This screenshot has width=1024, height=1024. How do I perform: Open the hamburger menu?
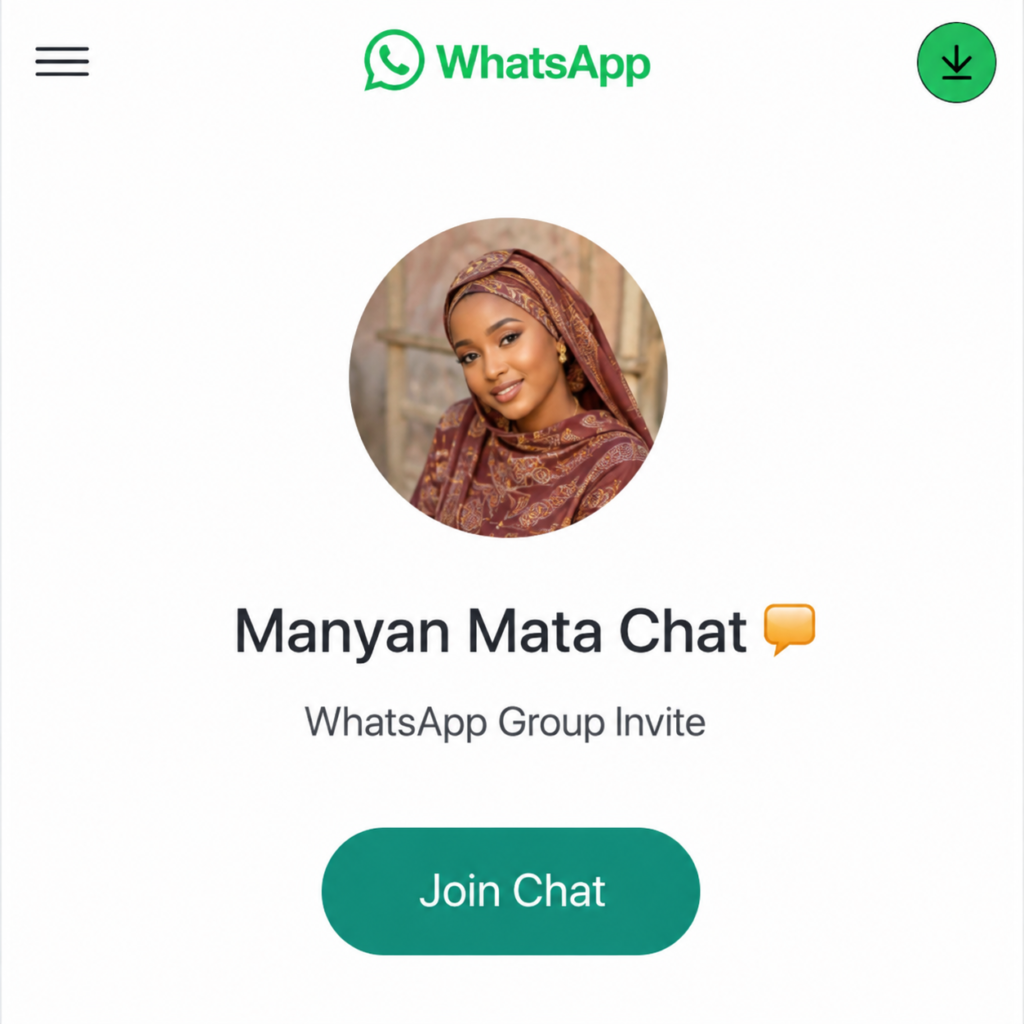click(x=62, y=61)
